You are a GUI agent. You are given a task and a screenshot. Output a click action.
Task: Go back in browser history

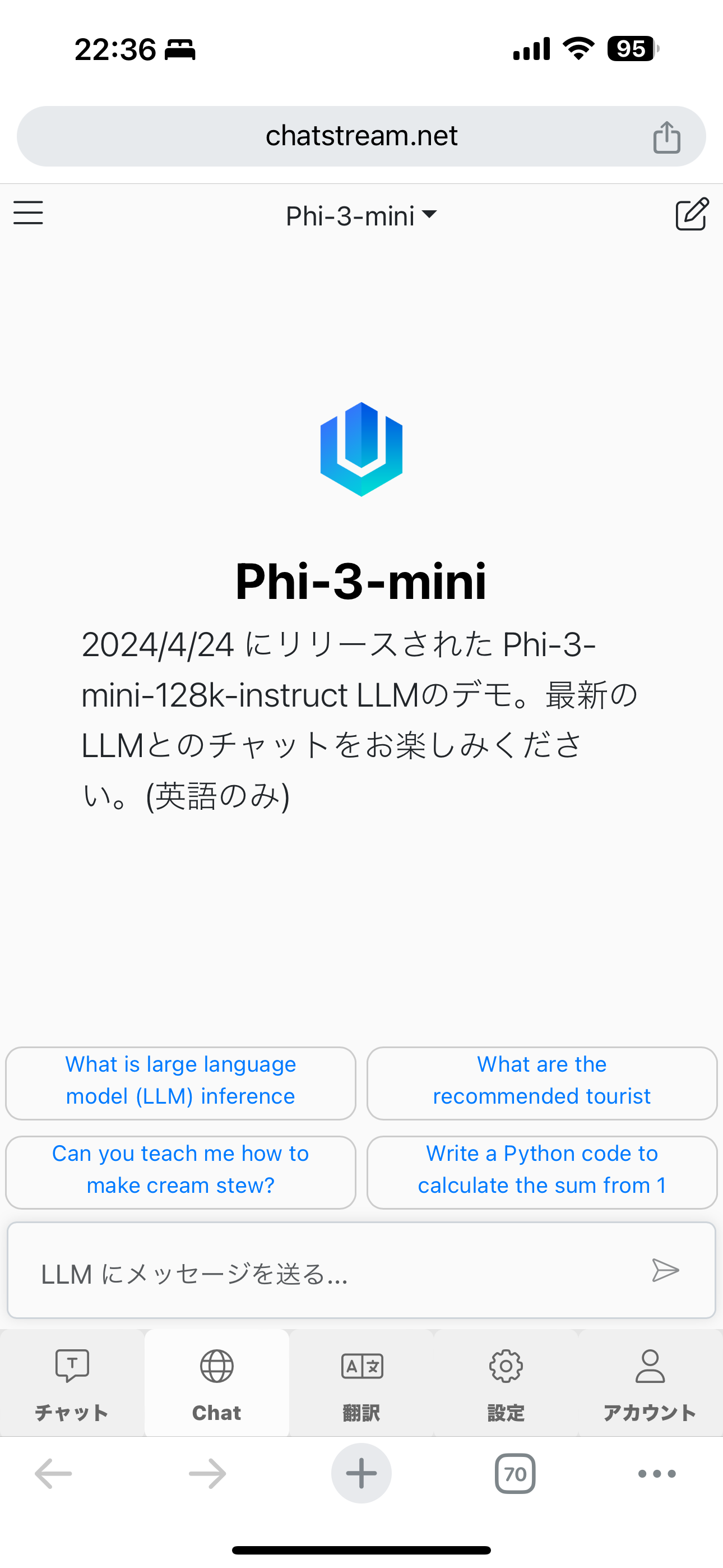(x=54, y=1474)
